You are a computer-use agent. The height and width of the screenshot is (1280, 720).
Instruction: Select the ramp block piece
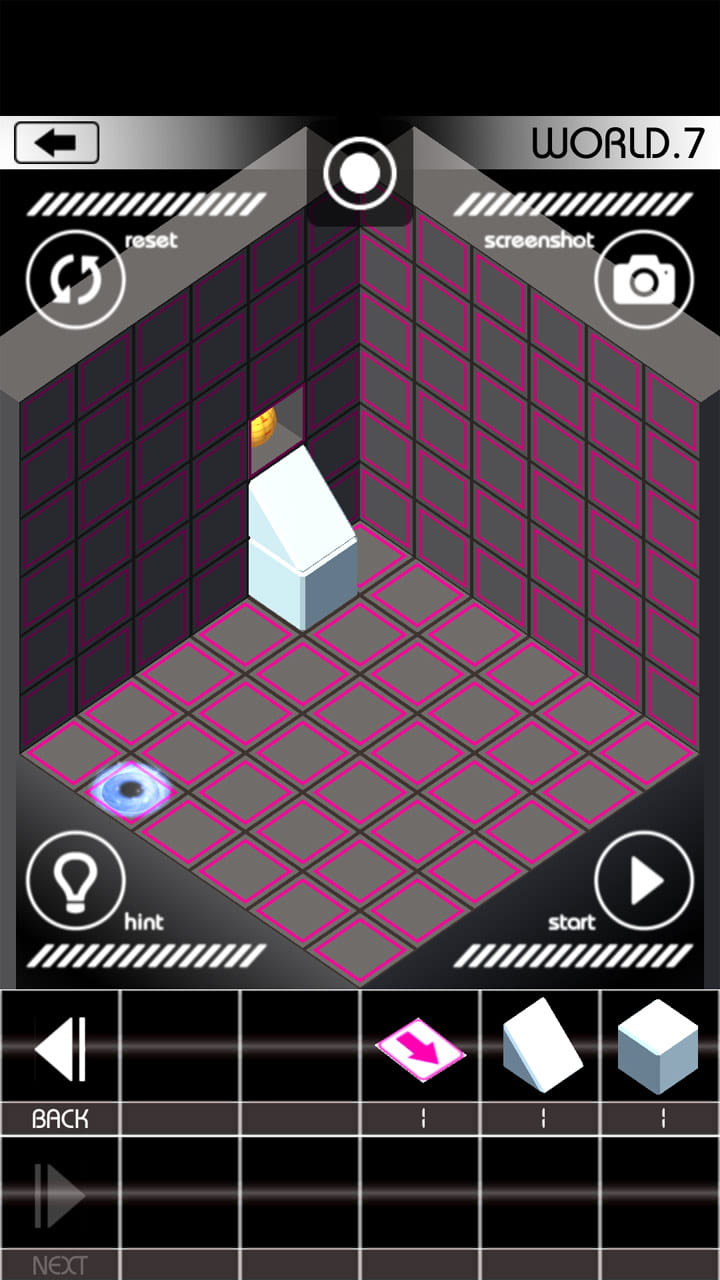[540, 1045]
